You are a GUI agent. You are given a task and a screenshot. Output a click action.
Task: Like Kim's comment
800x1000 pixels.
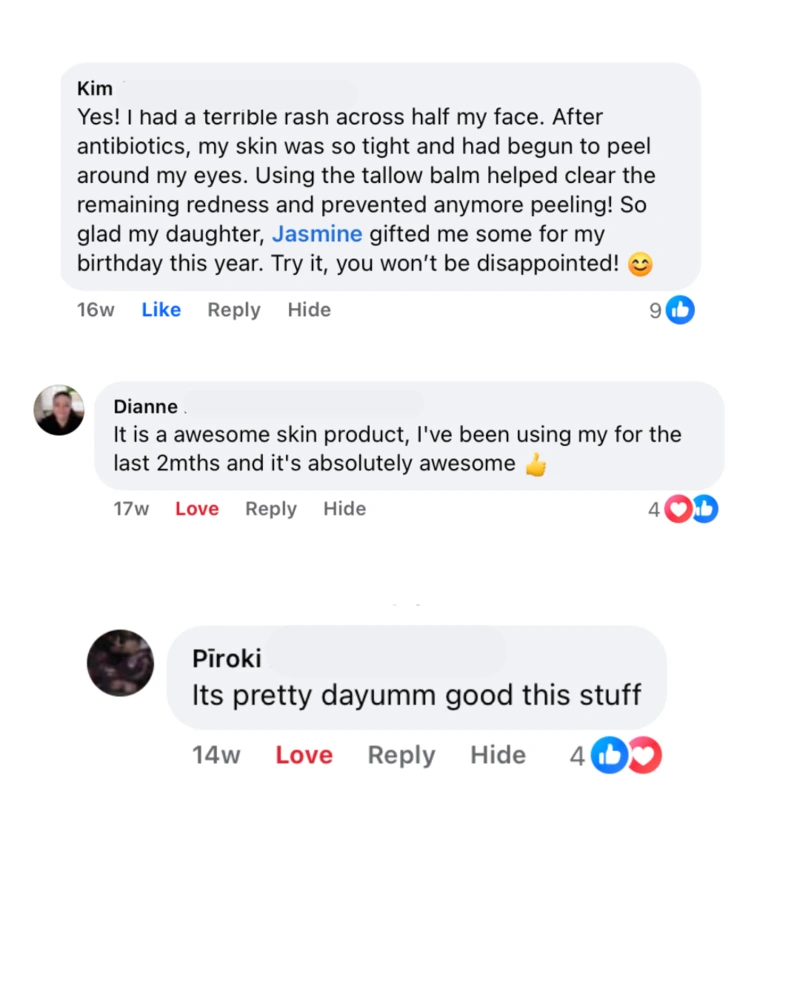click(161, 310)
